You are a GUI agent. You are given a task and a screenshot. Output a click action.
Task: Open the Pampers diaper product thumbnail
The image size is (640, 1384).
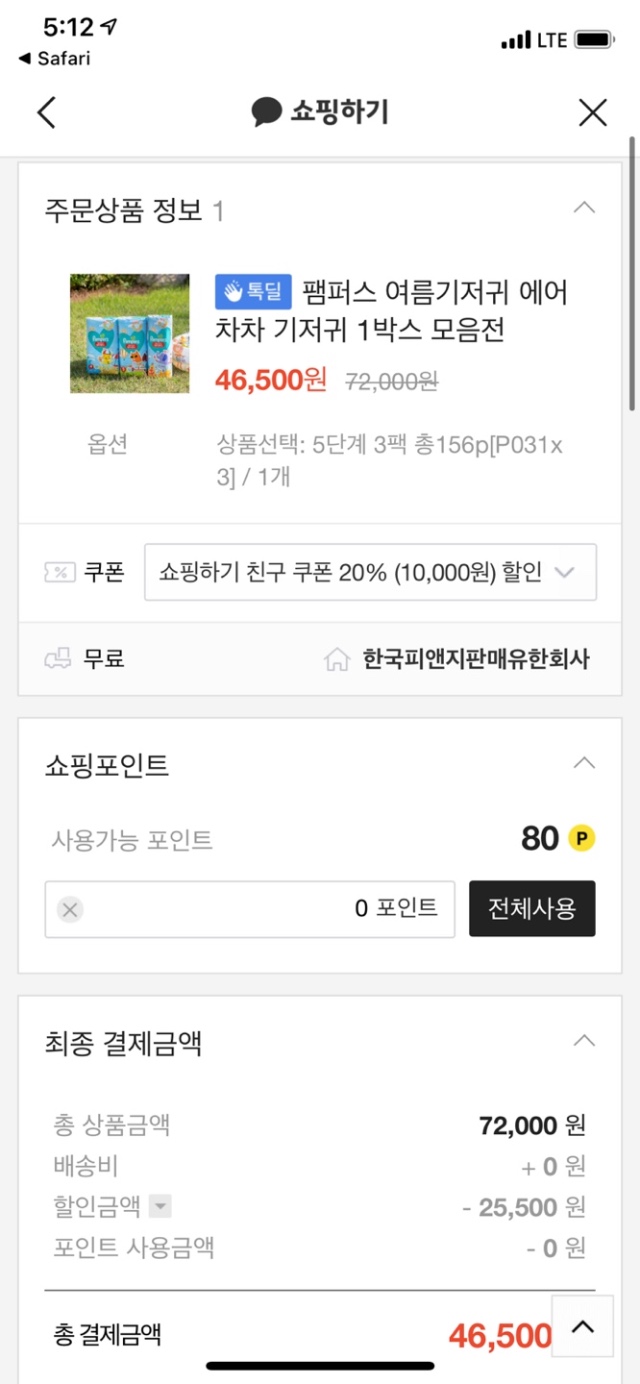(129, 333)
